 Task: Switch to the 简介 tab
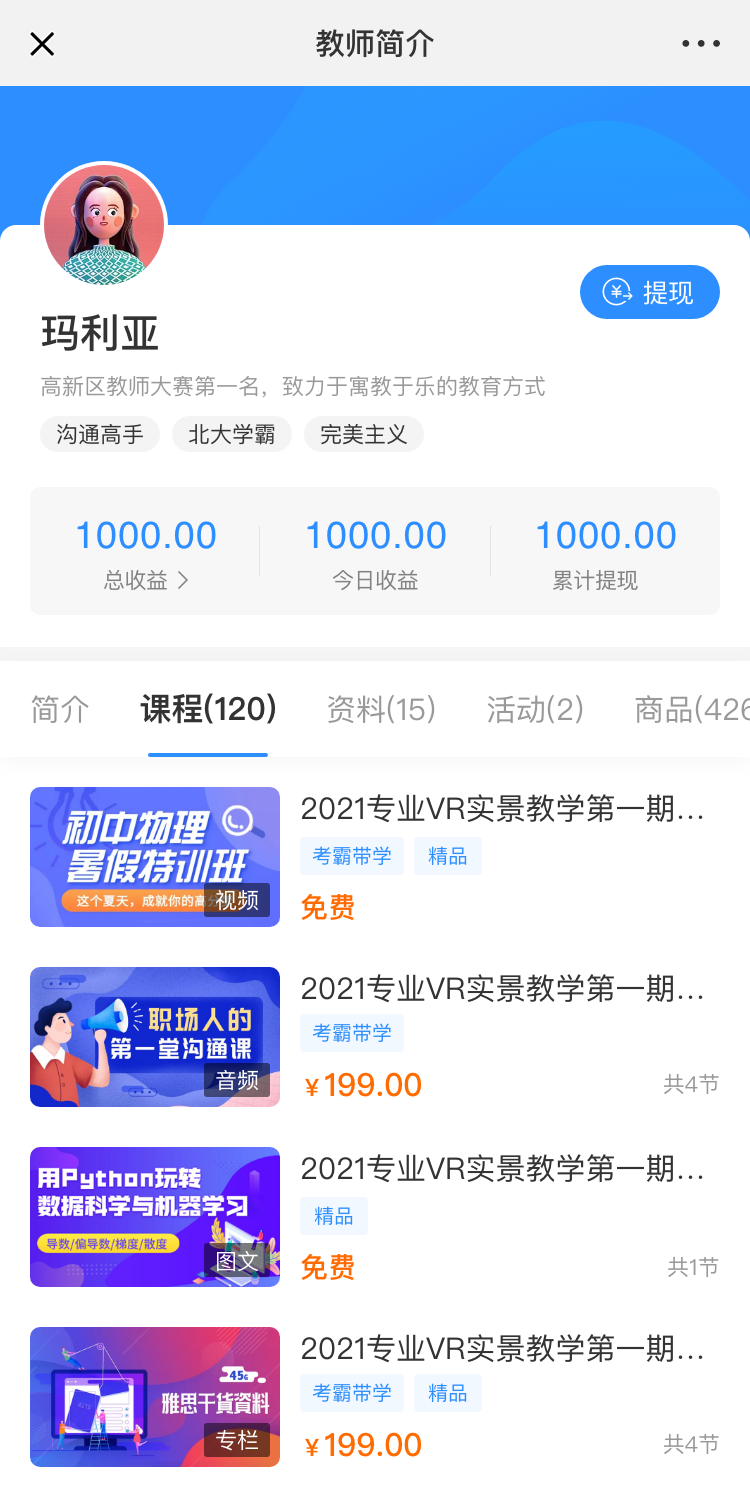[60, 709]
